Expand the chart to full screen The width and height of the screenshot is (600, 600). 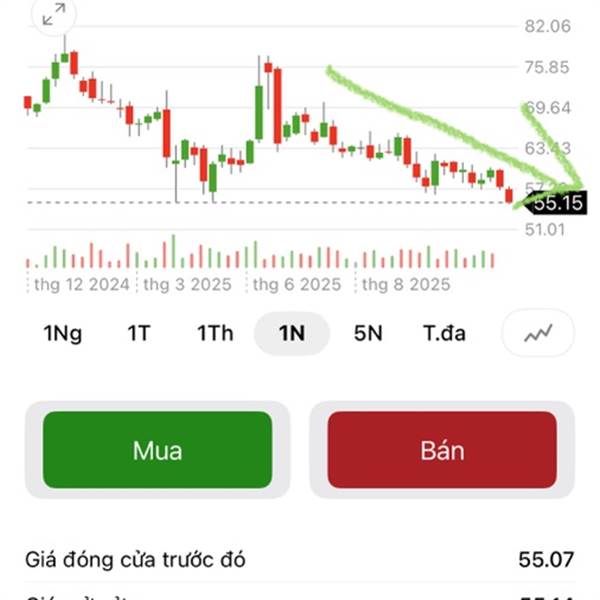pos(54,14)
